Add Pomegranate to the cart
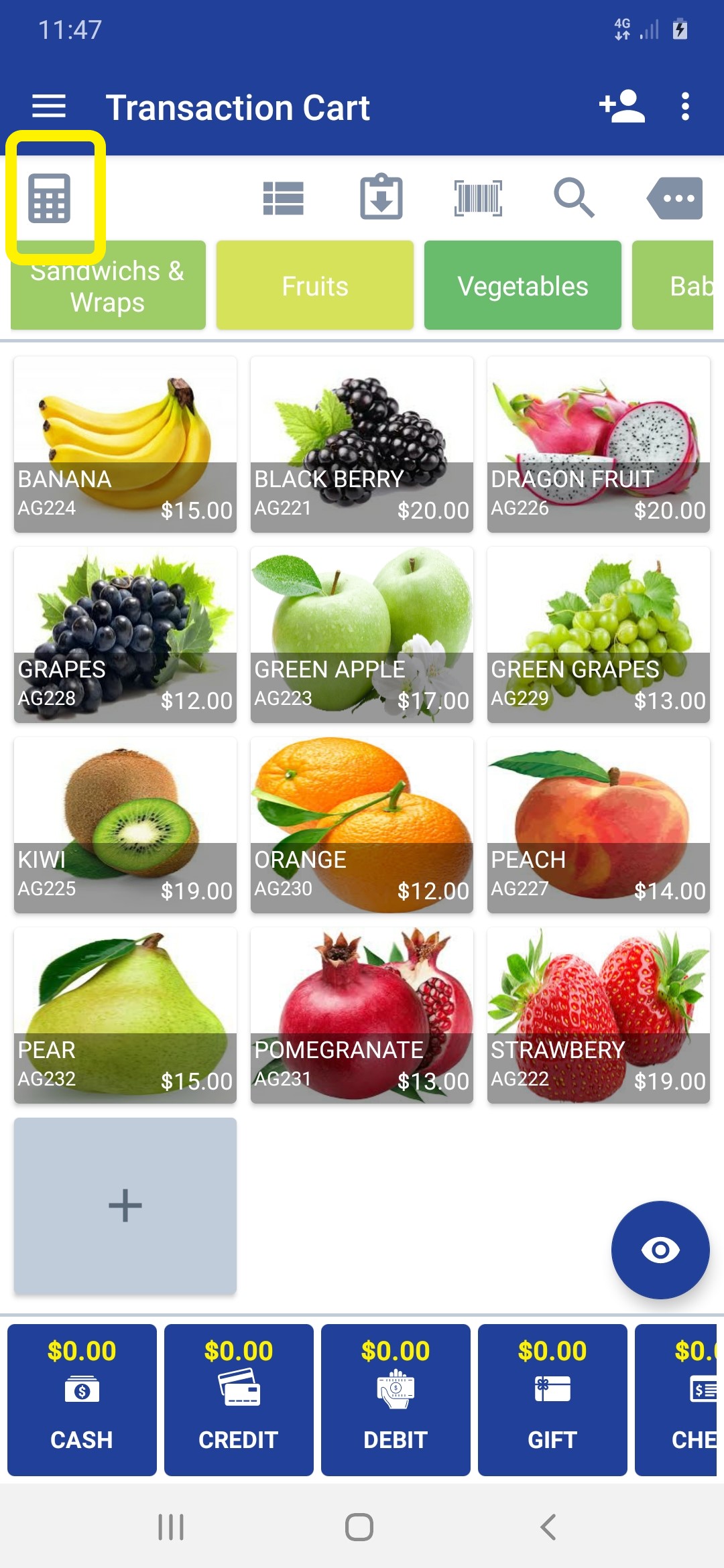Image resolution: width=724 pixels, height=1568 pixels. coord(362,1015)
